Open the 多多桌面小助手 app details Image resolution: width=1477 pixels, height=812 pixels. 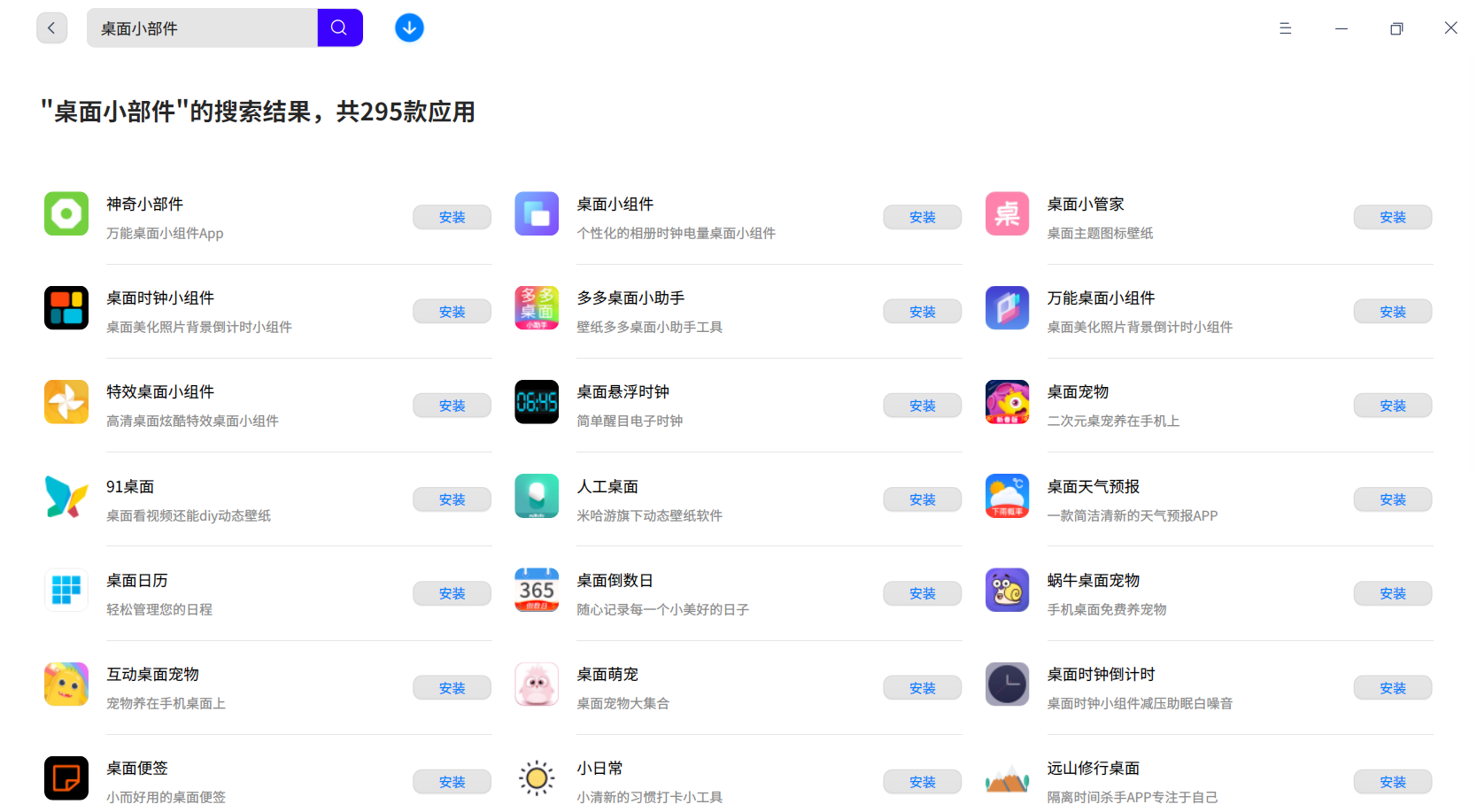point(630,298)
